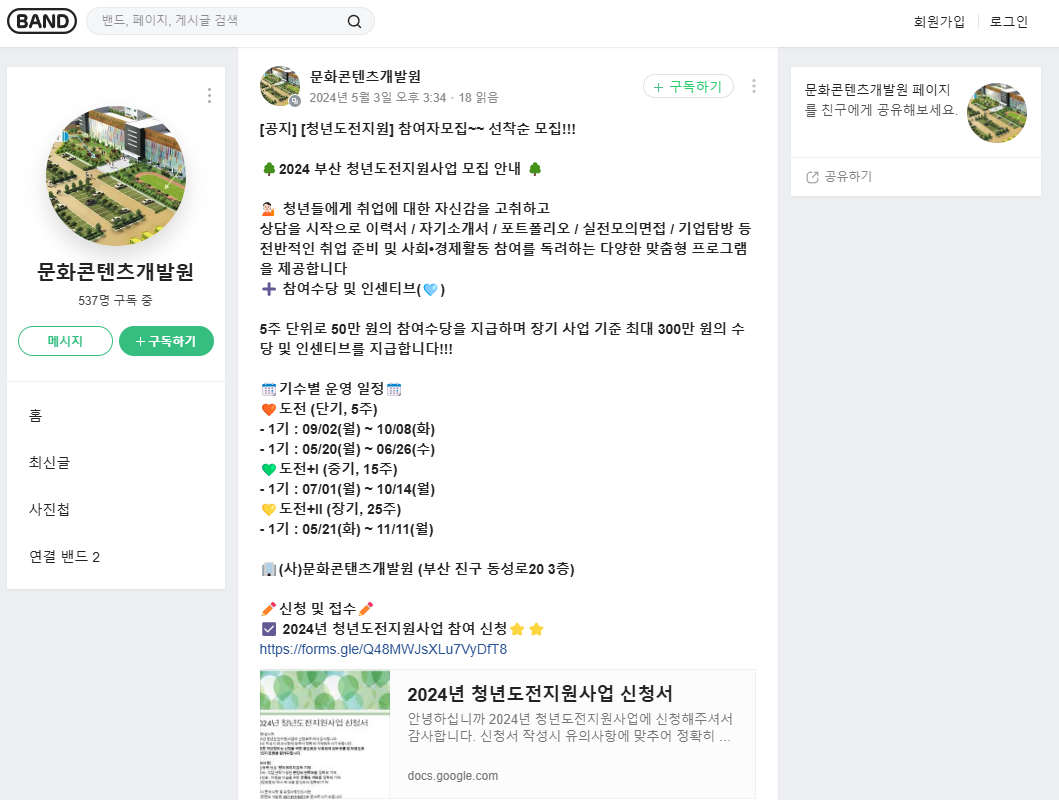Open the 최신글 section
1059x800 pixels.
(49, 462)
